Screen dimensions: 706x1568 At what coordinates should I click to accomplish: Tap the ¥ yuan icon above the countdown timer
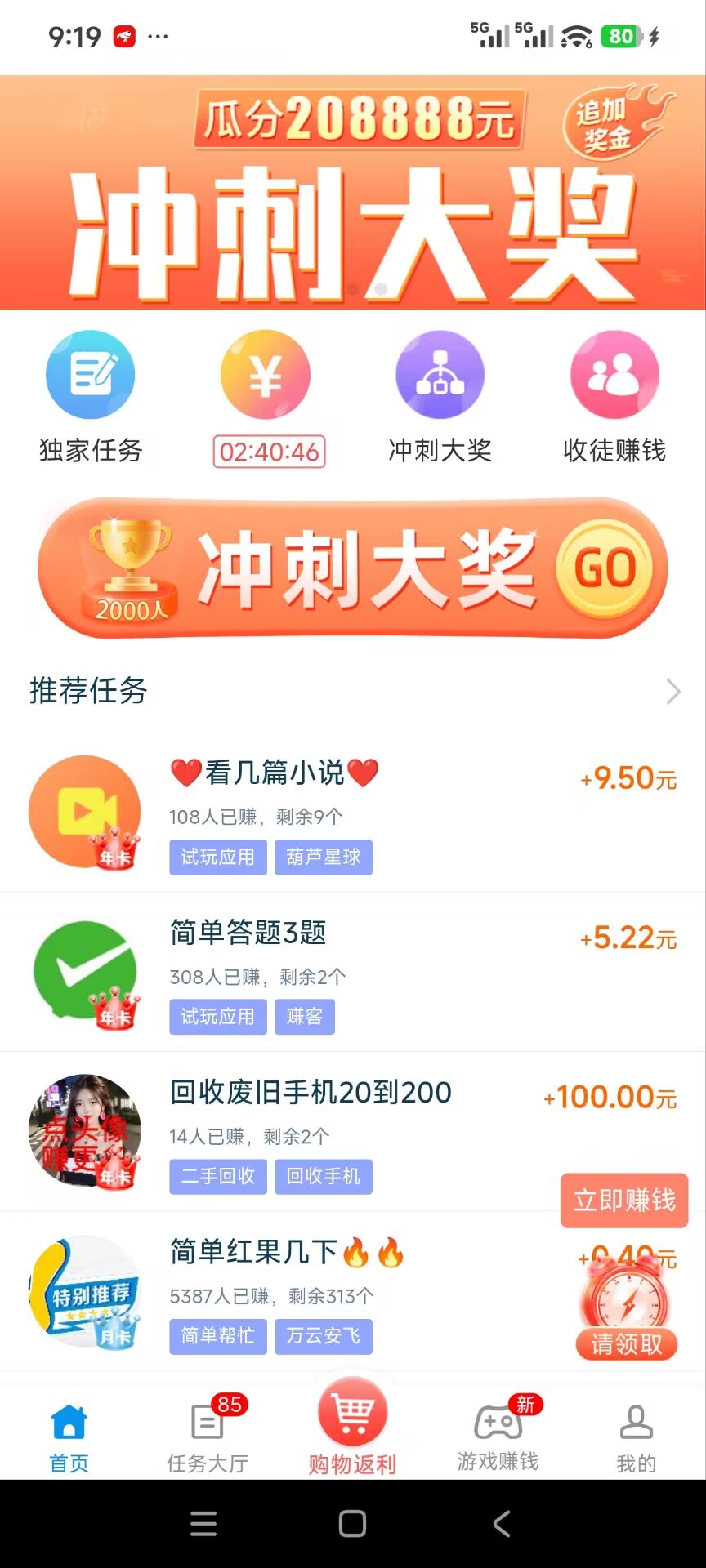pos(265,374)
